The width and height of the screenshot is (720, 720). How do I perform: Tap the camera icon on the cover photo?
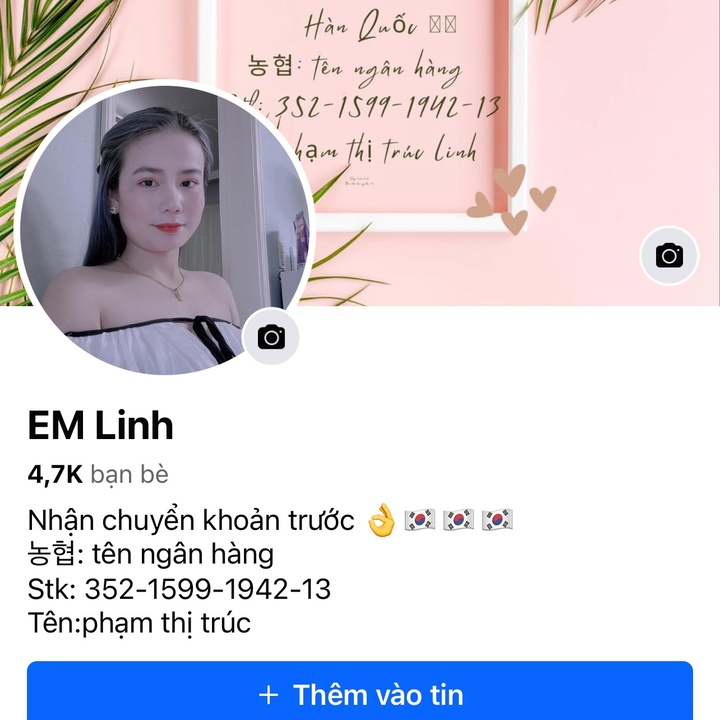(x=669, y=256)
